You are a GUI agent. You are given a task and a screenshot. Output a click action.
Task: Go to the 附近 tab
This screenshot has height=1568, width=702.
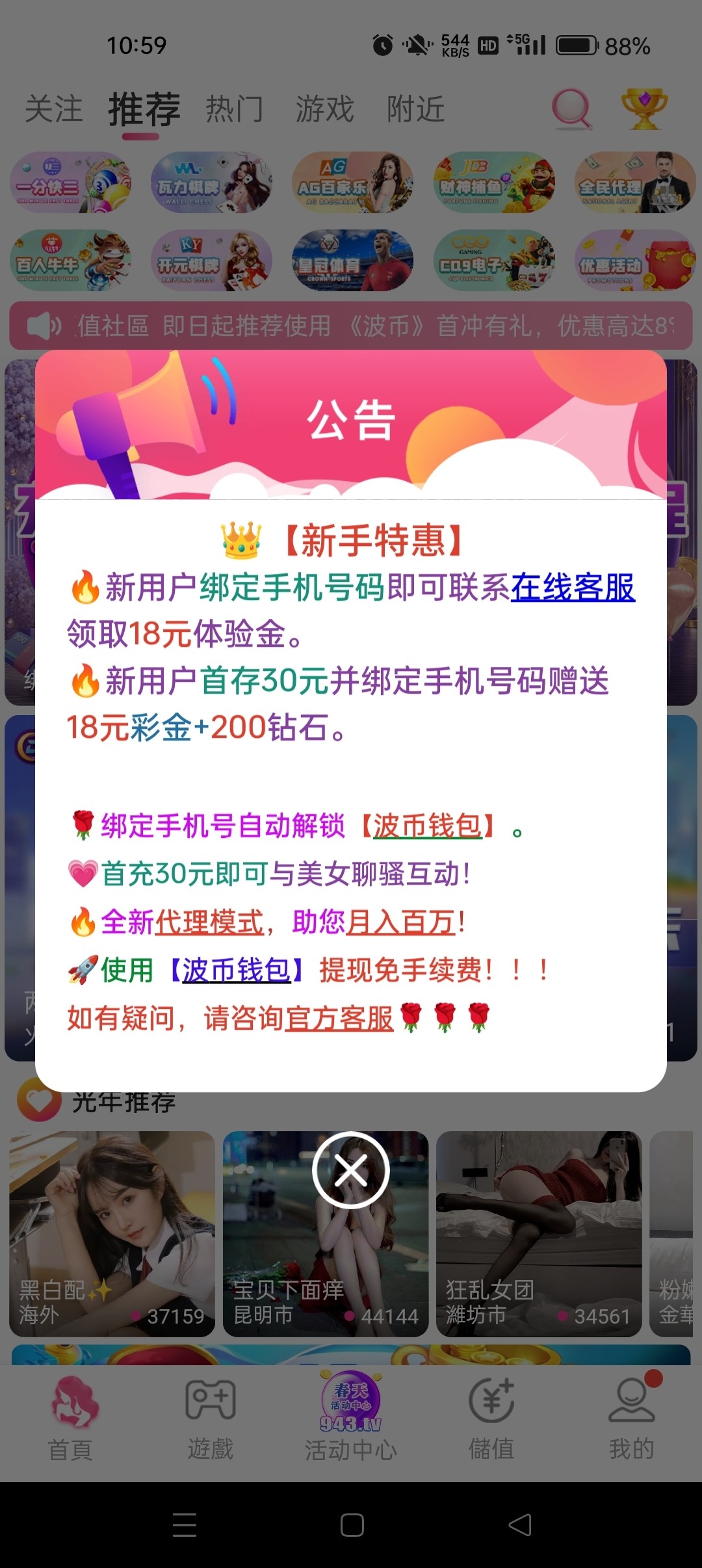pos(415,109)
